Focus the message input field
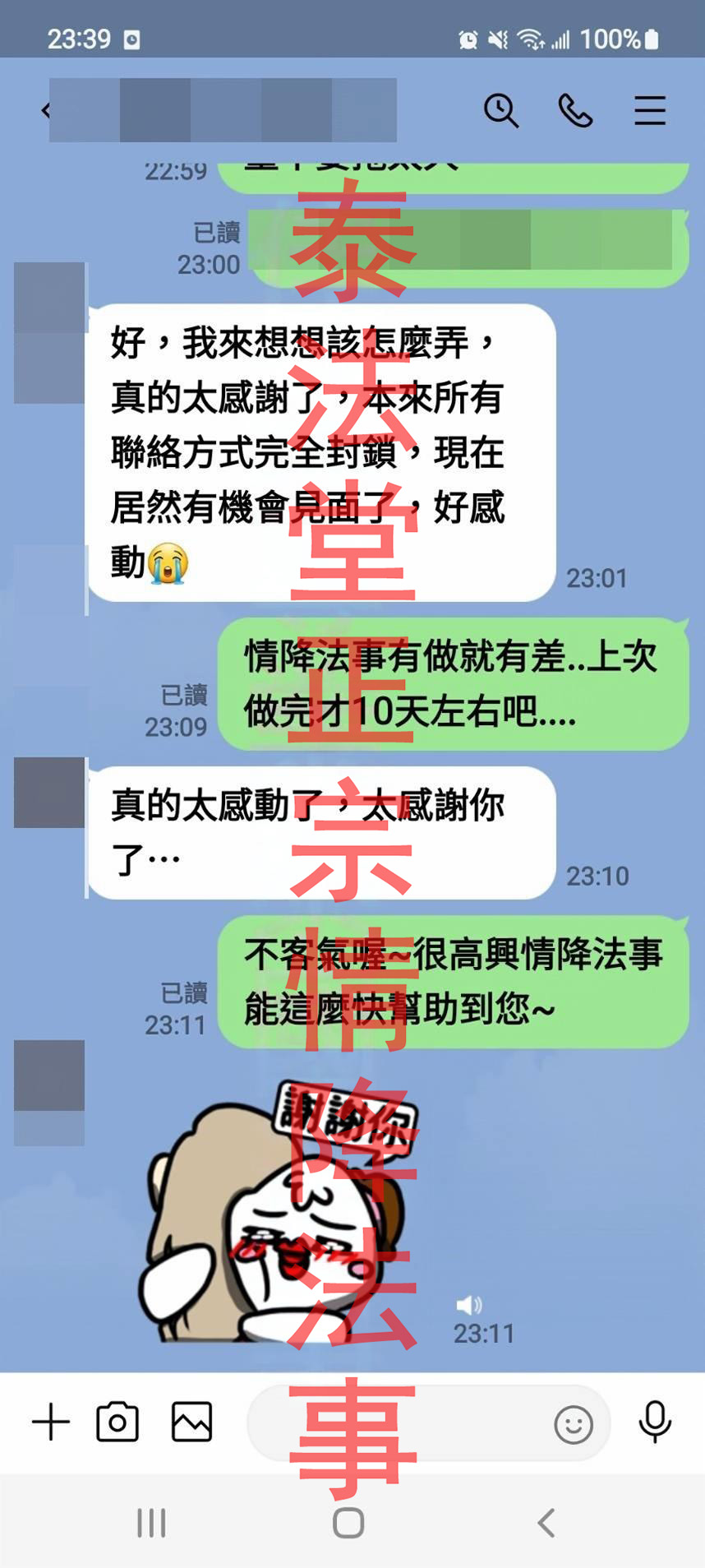The height and width of the screenshot is (1568, 705). click(394, 1423)
